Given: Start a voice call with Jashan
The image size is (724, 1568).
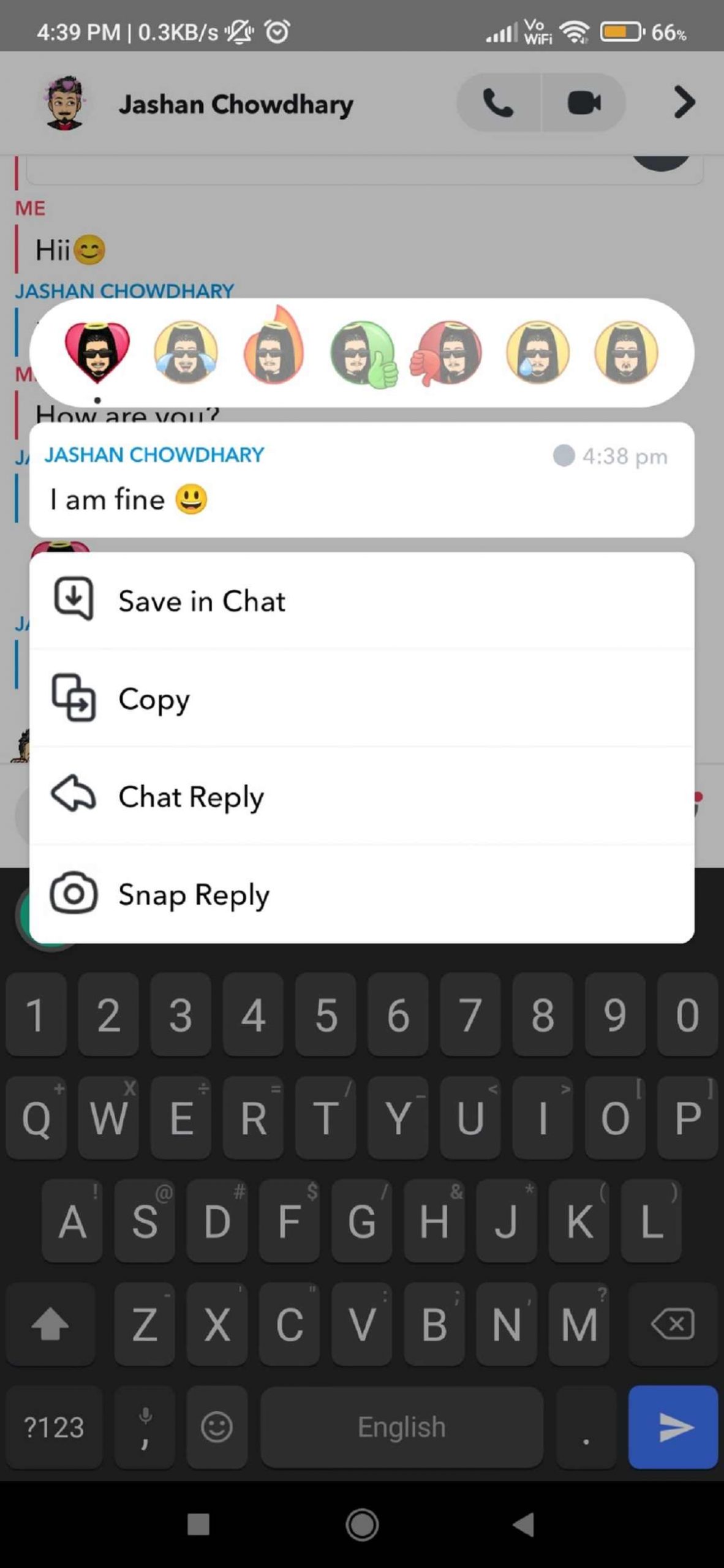Looking at the screenshot, I should (499, 102).
